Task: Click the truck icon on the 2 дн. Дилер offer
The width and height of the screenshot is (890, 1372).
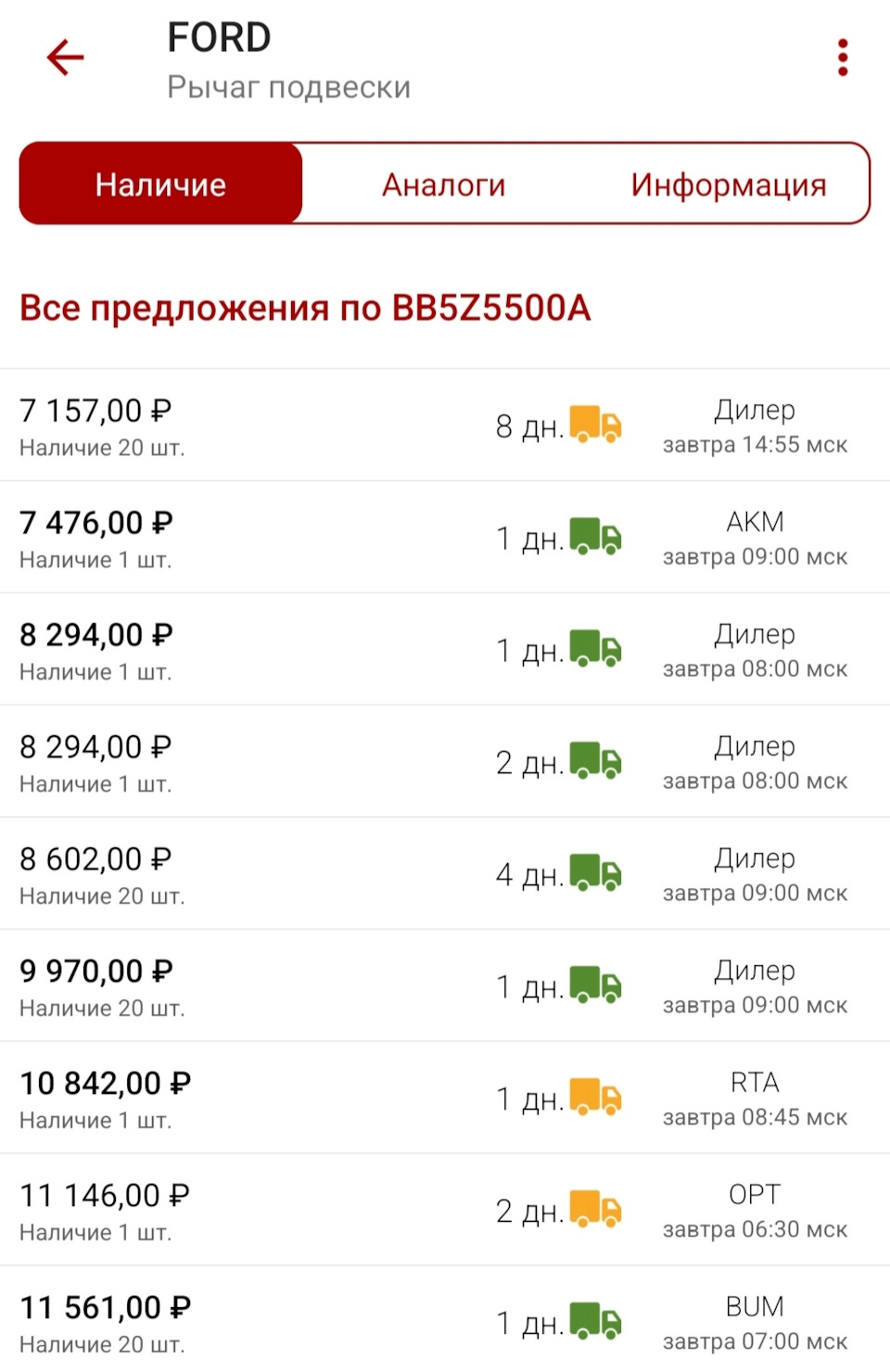Action: [594, 761]
